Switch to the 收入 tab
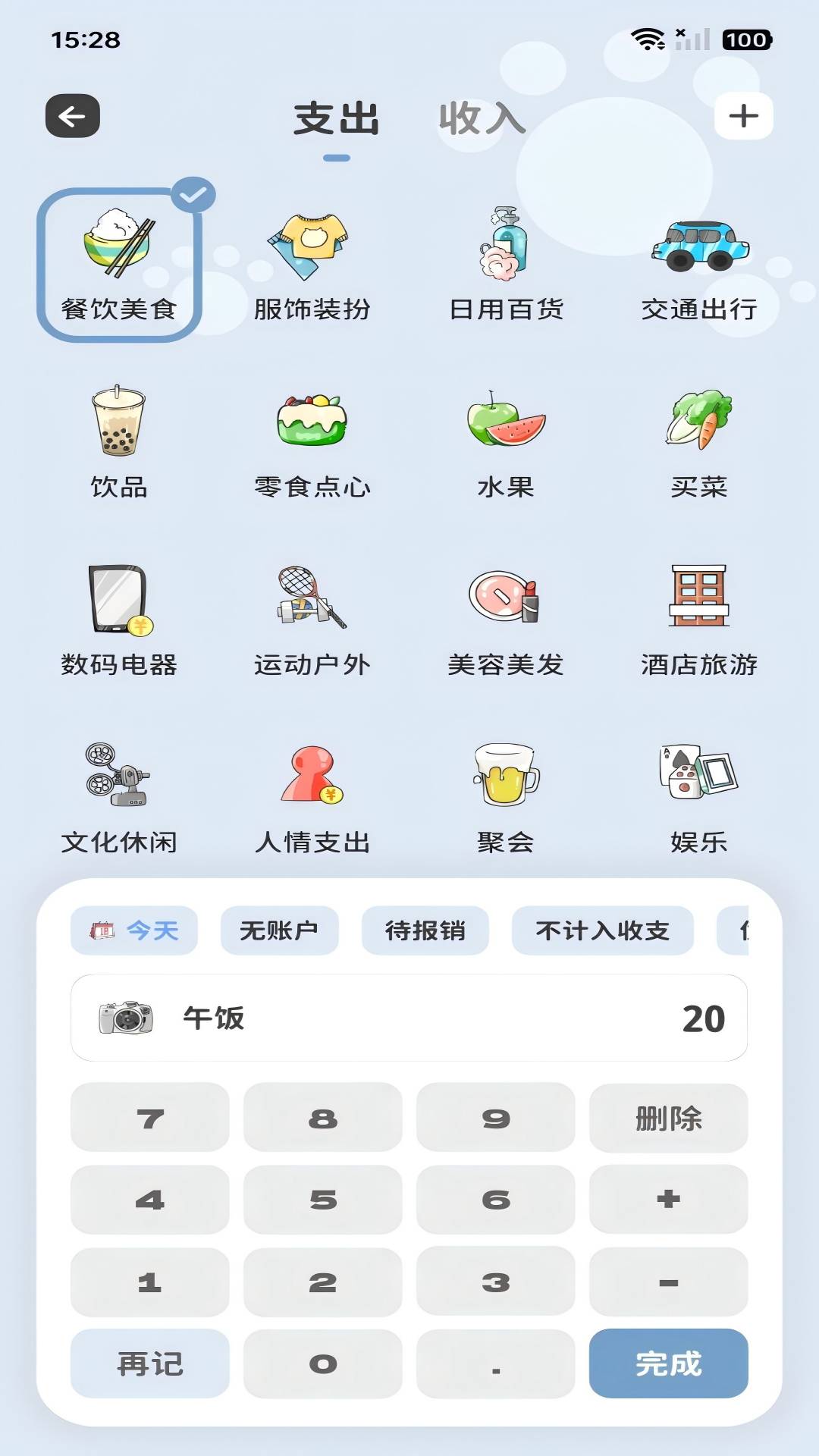The height and width of the screenshot is (1456, 819). tap(483, 118)
